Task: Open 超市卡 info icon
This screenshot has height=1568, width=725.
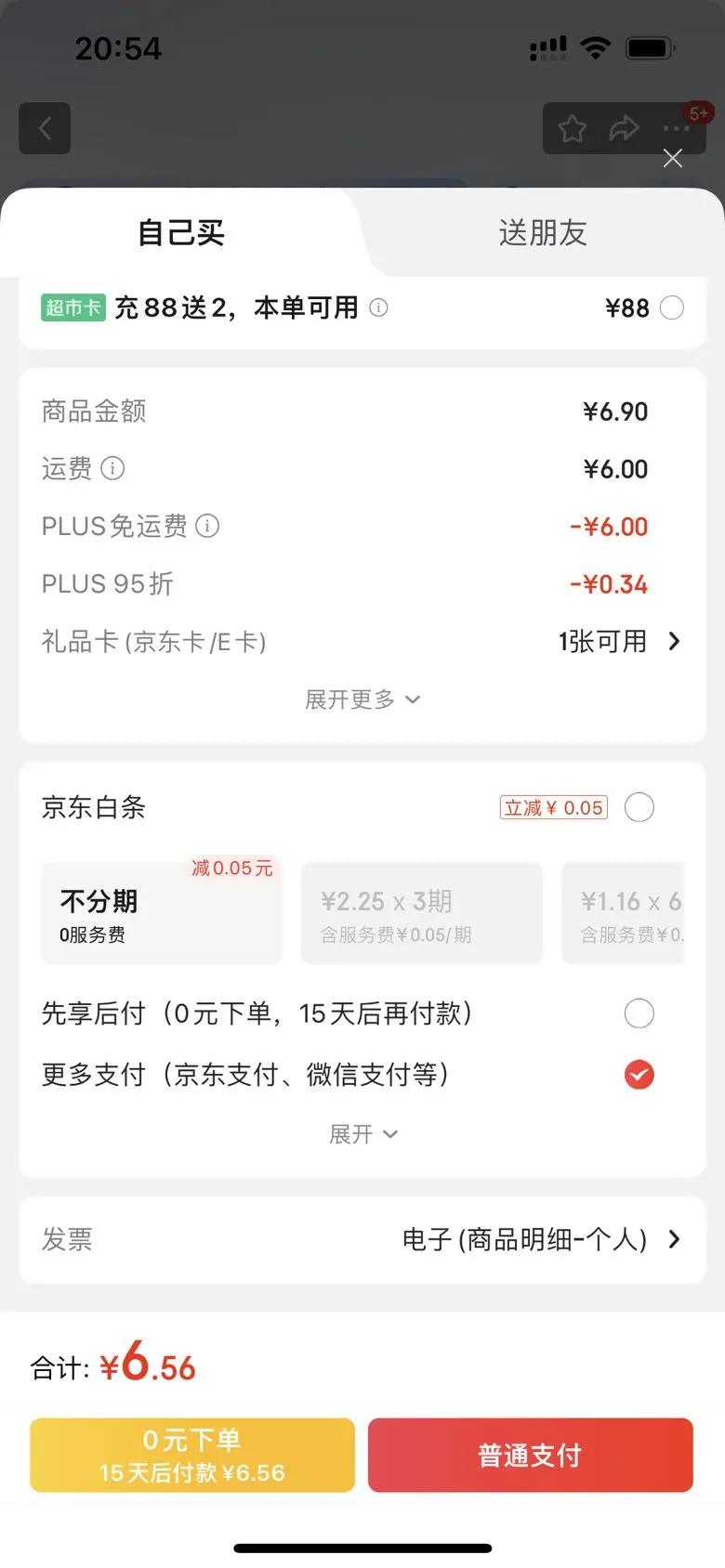Action: tap(378, 307)
